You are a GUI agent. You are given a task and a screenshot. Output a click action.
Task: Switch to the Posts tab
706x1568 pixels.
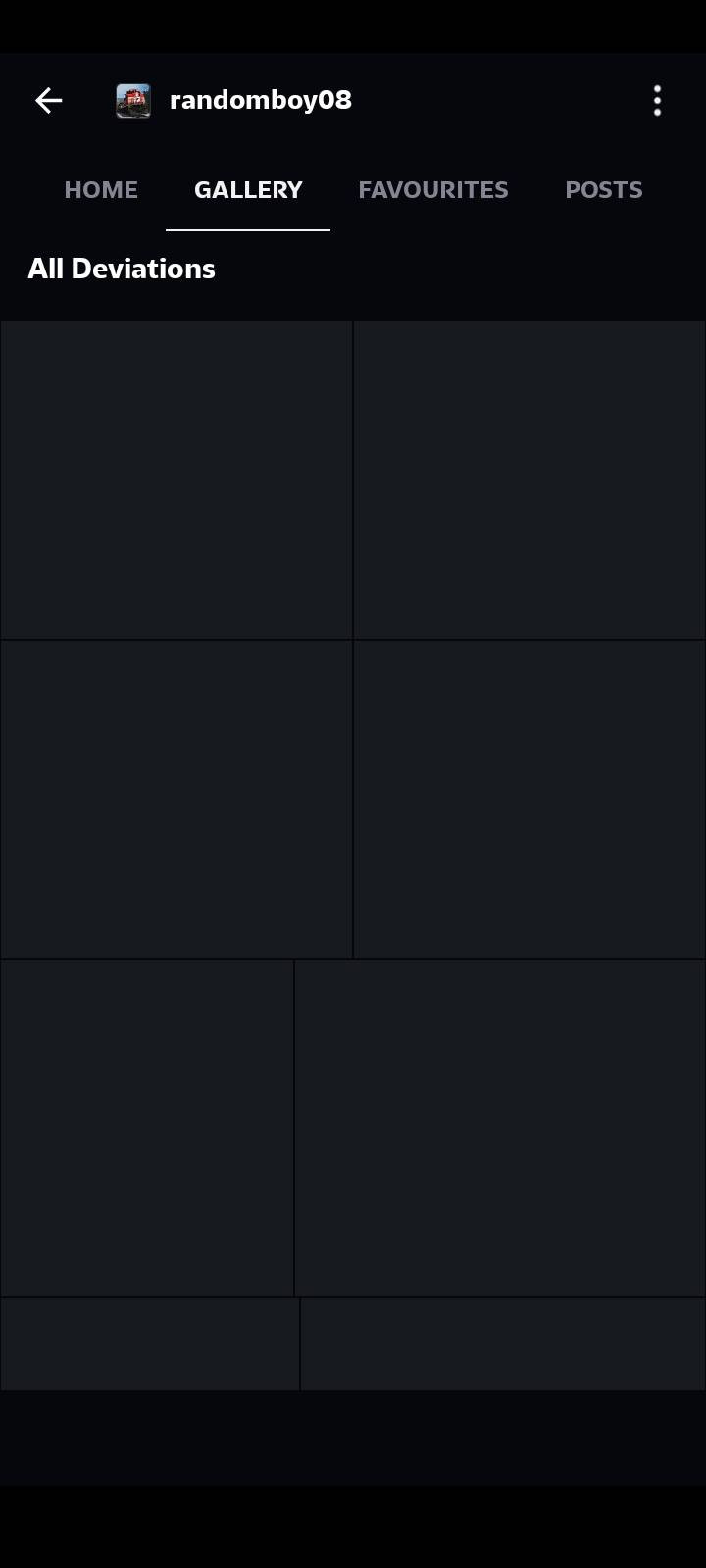coord(604,189)
